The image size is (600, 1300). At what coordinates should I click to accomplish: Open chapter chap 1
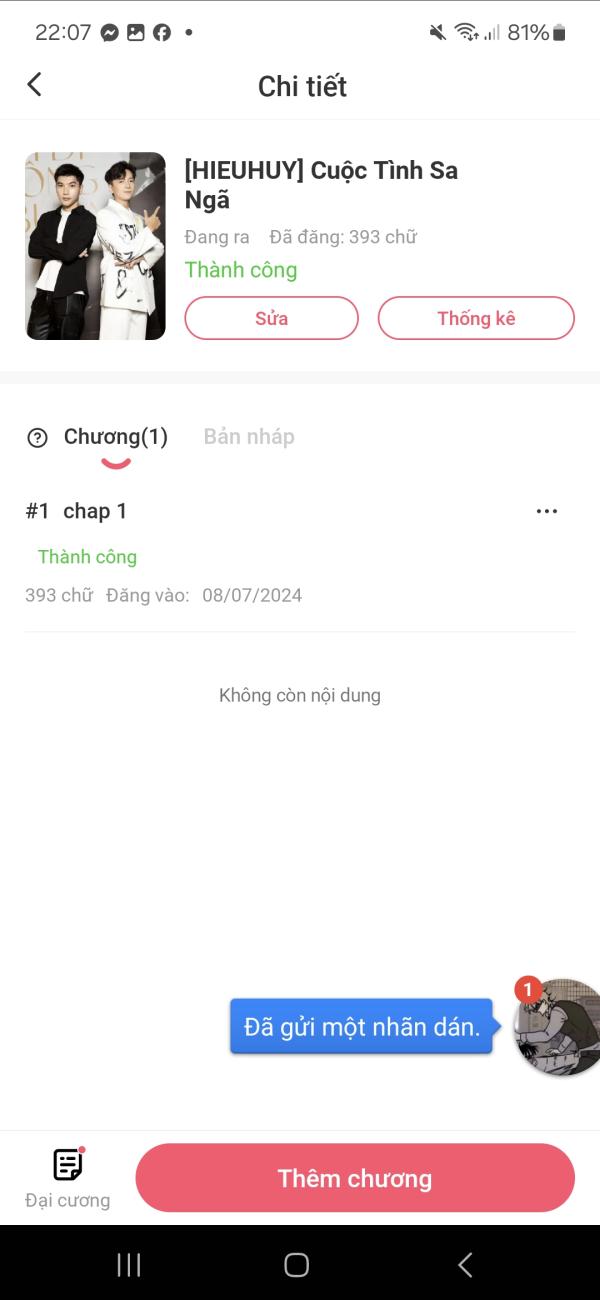point(95,512)
